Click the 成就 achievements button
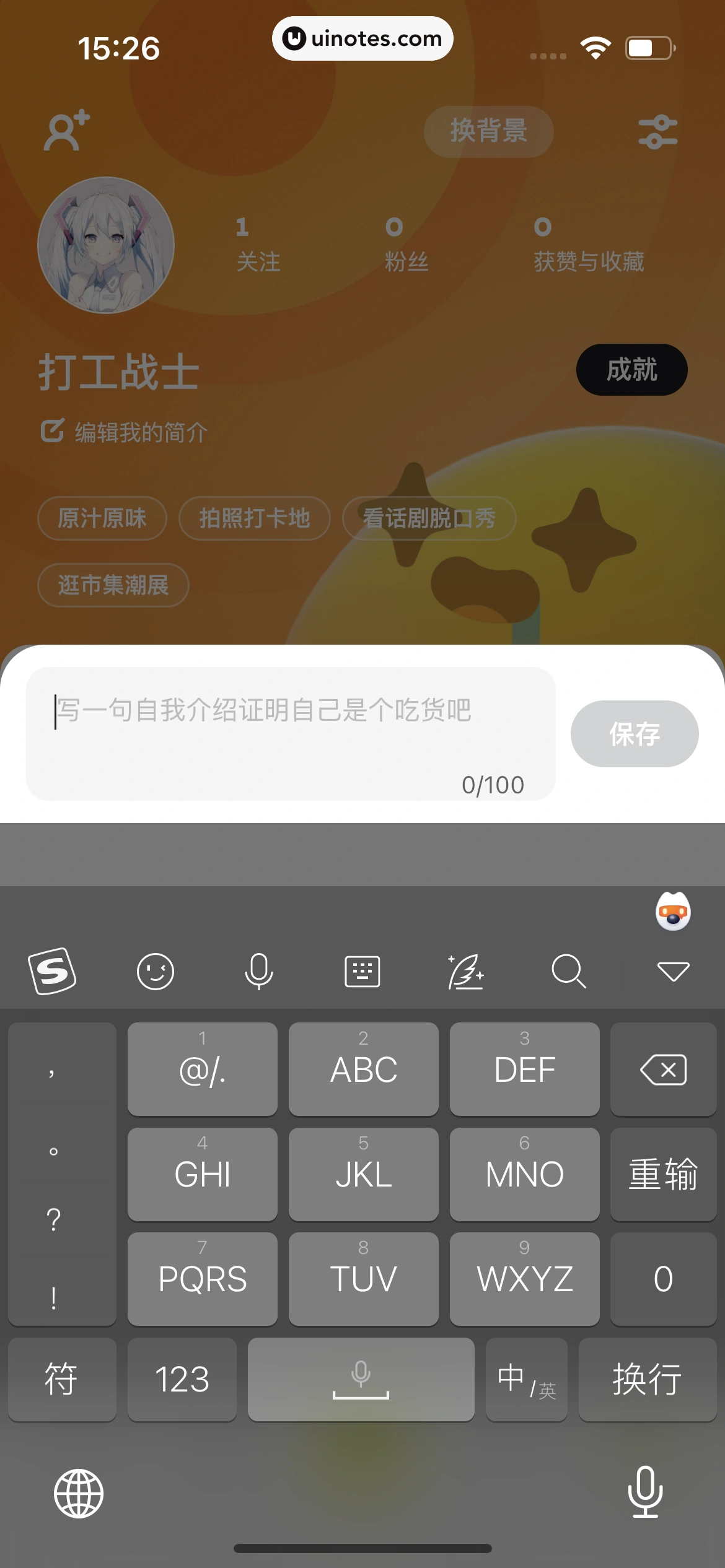The height and width of the screenshot is (1568, 725). click(x=632, y=369)
